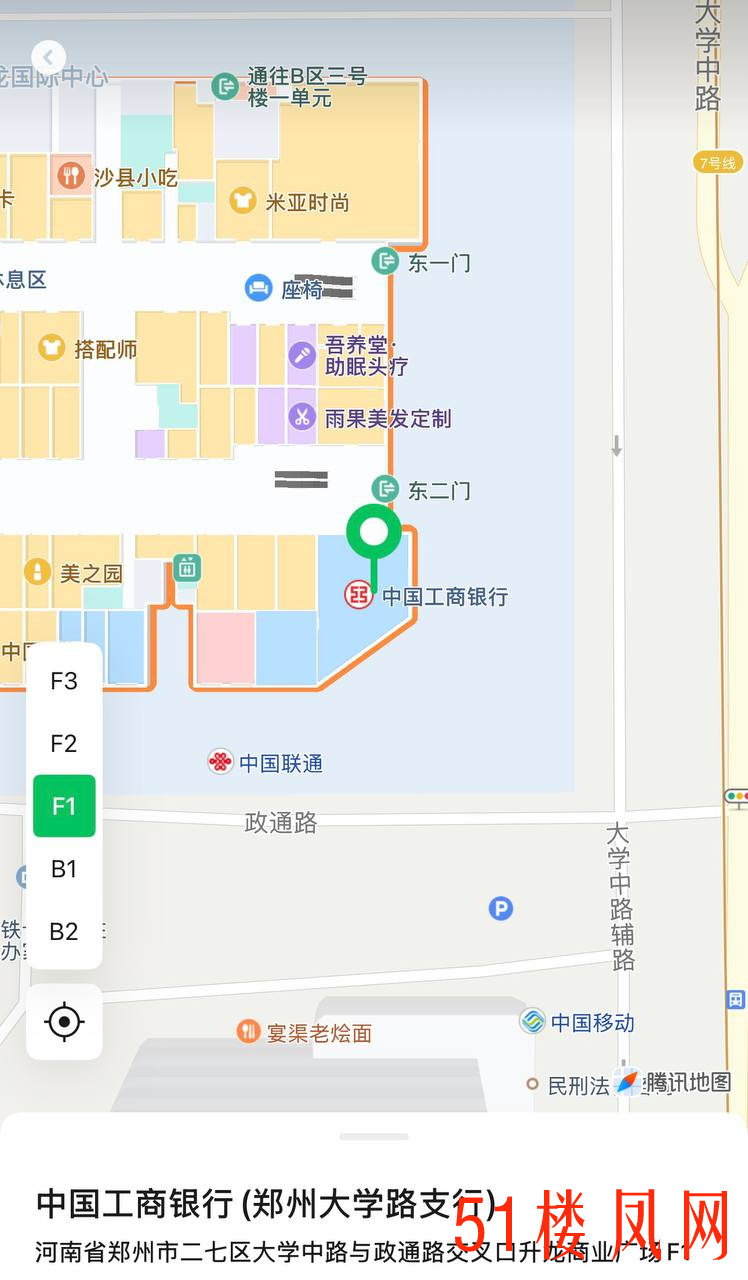Select the 雨果美发定制 salon marker
Viewport: 748px width, 1280px height.
(x=302, y=417)
